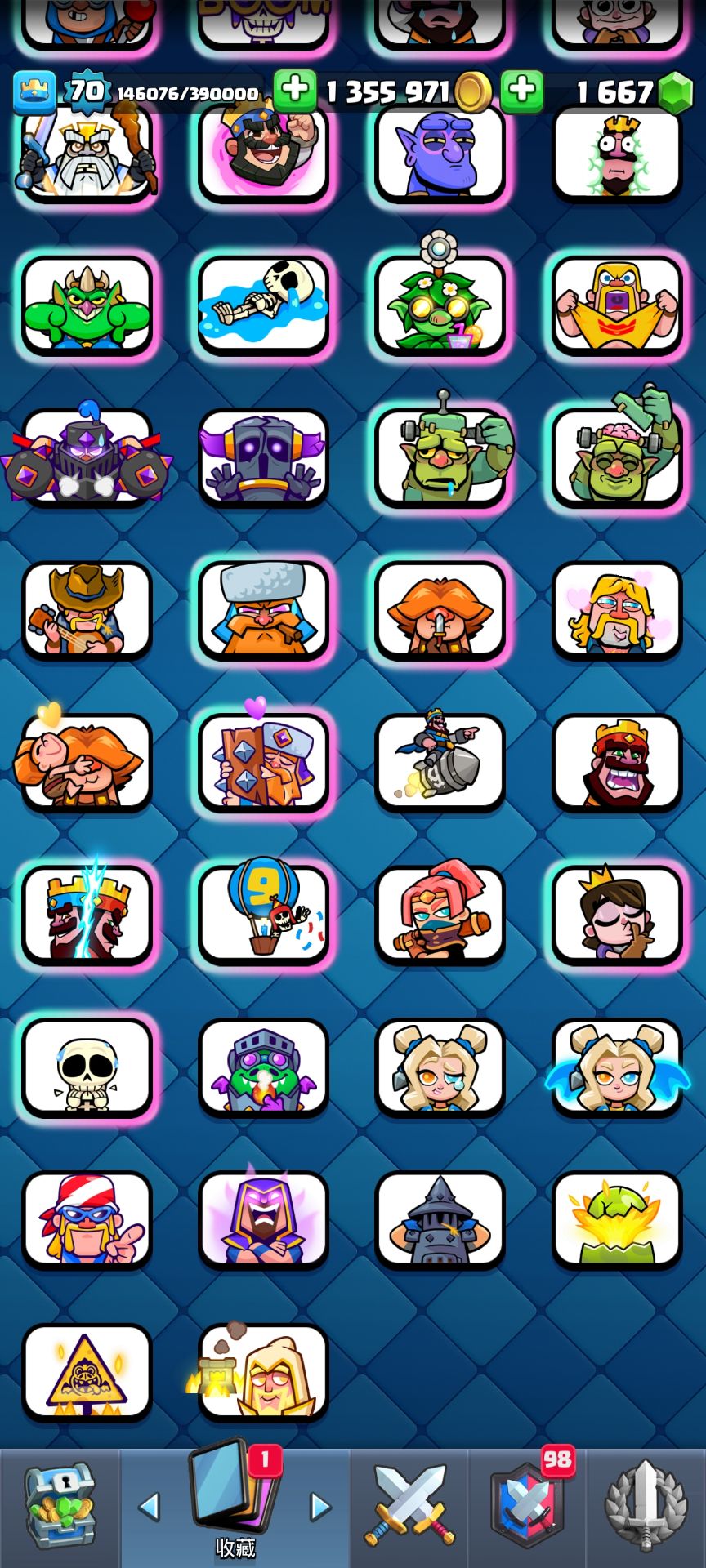Screen dimensions: 706x1568
Task: Select the yellow warning triangle emote
Action: (x=87, y=1372)
